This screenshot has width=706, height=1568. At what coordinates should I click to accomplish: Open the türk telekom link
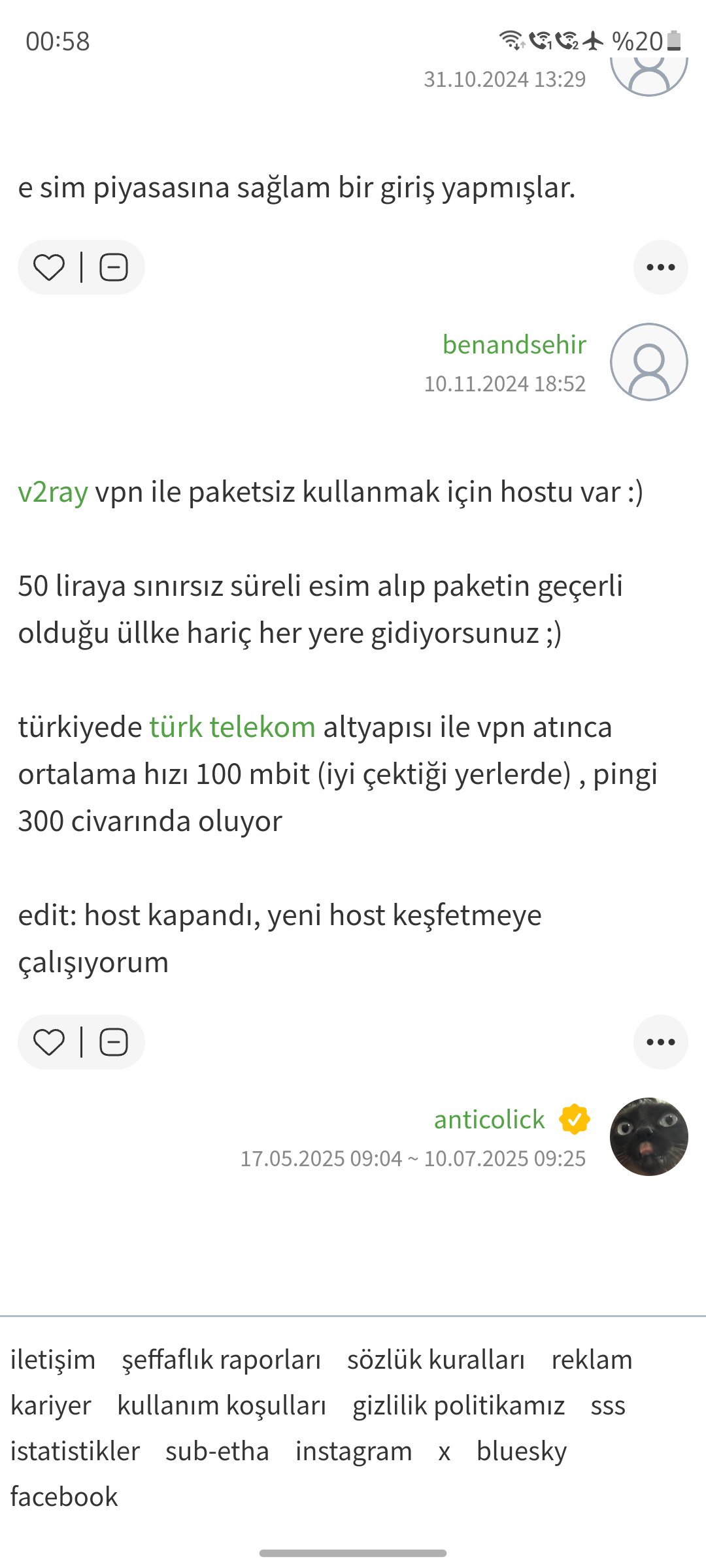coord(232,727)
